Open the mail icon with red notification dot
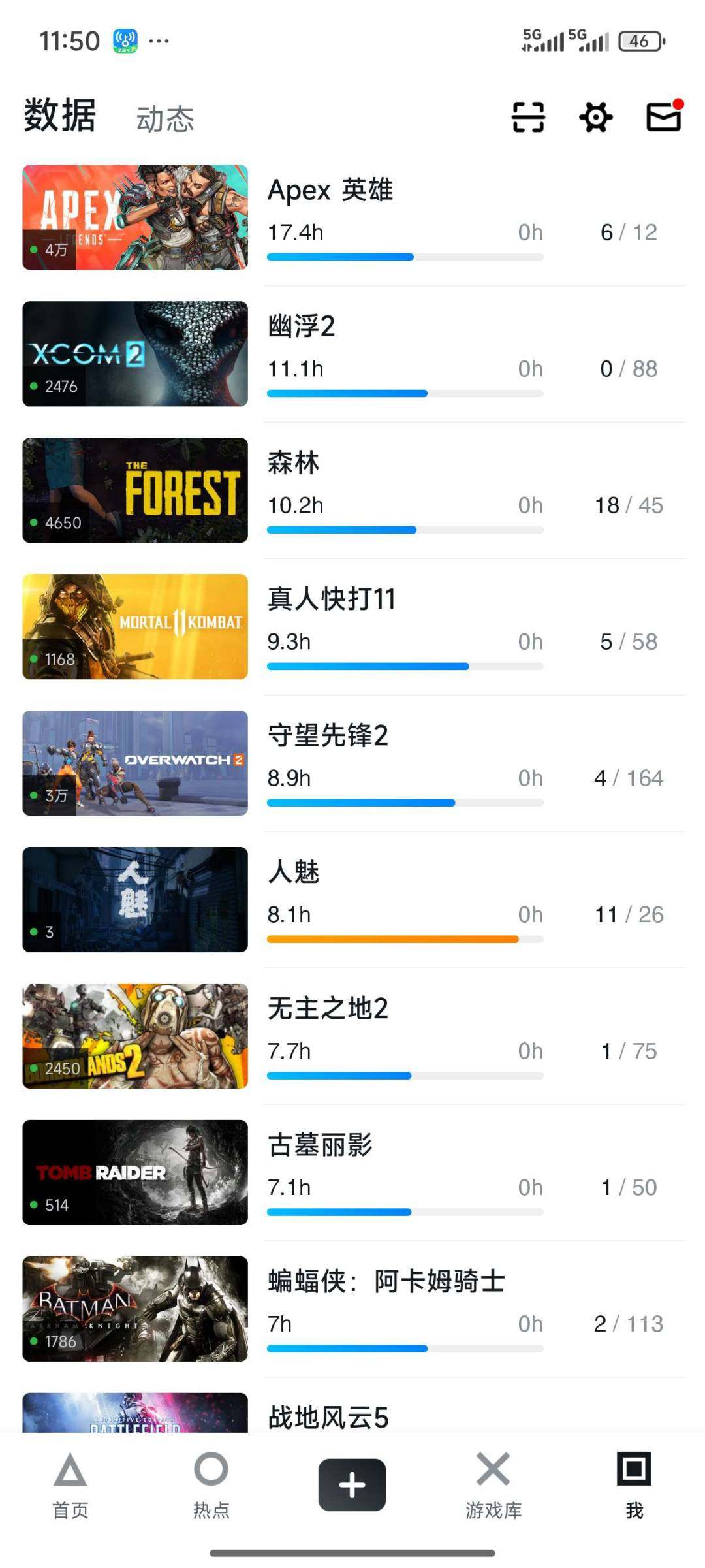The width and height of the screenshot is (705, 1568). pyautogui.click(x=664, y=118)
